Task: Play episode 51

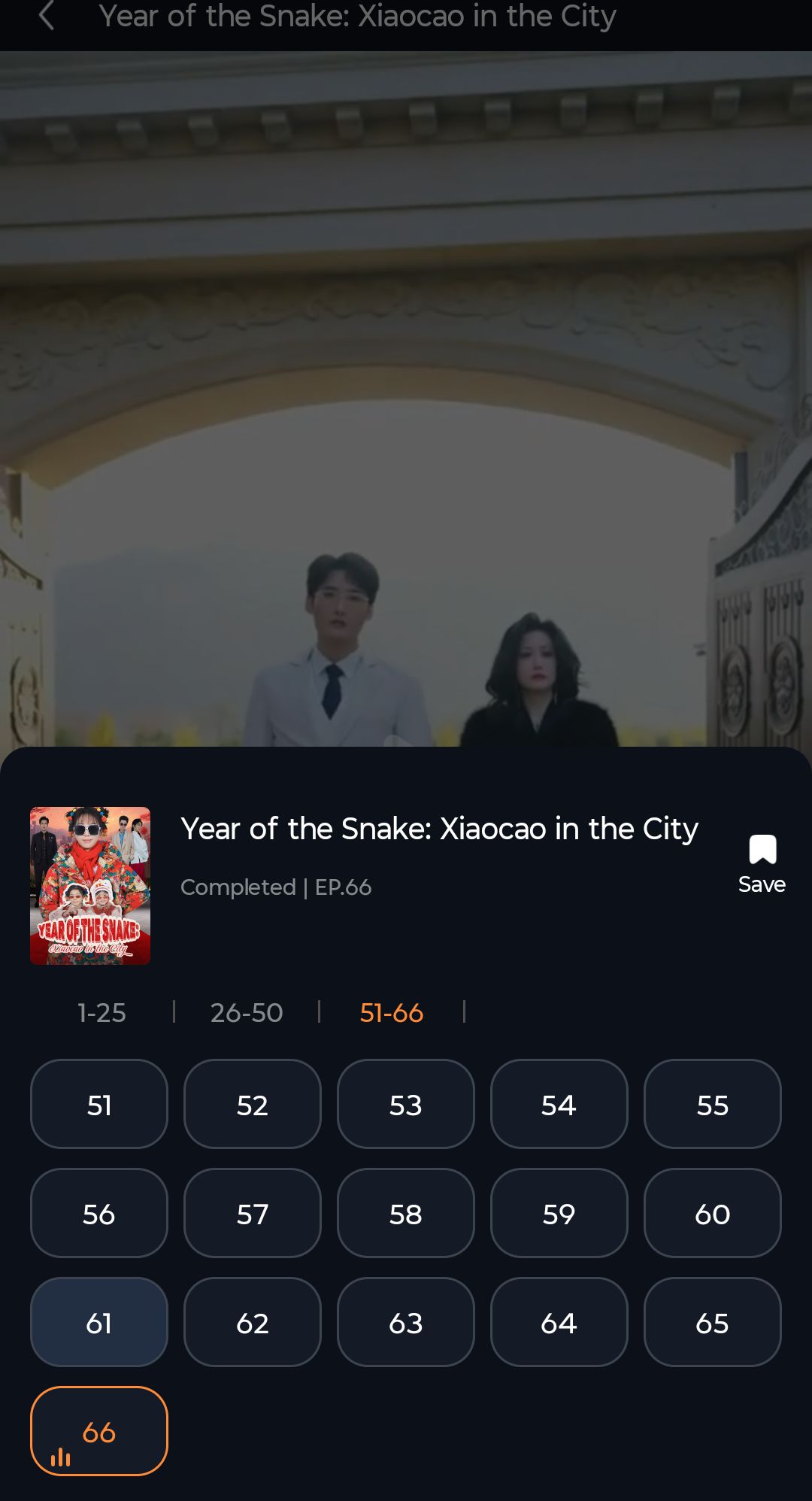Action: [98, 1104]
